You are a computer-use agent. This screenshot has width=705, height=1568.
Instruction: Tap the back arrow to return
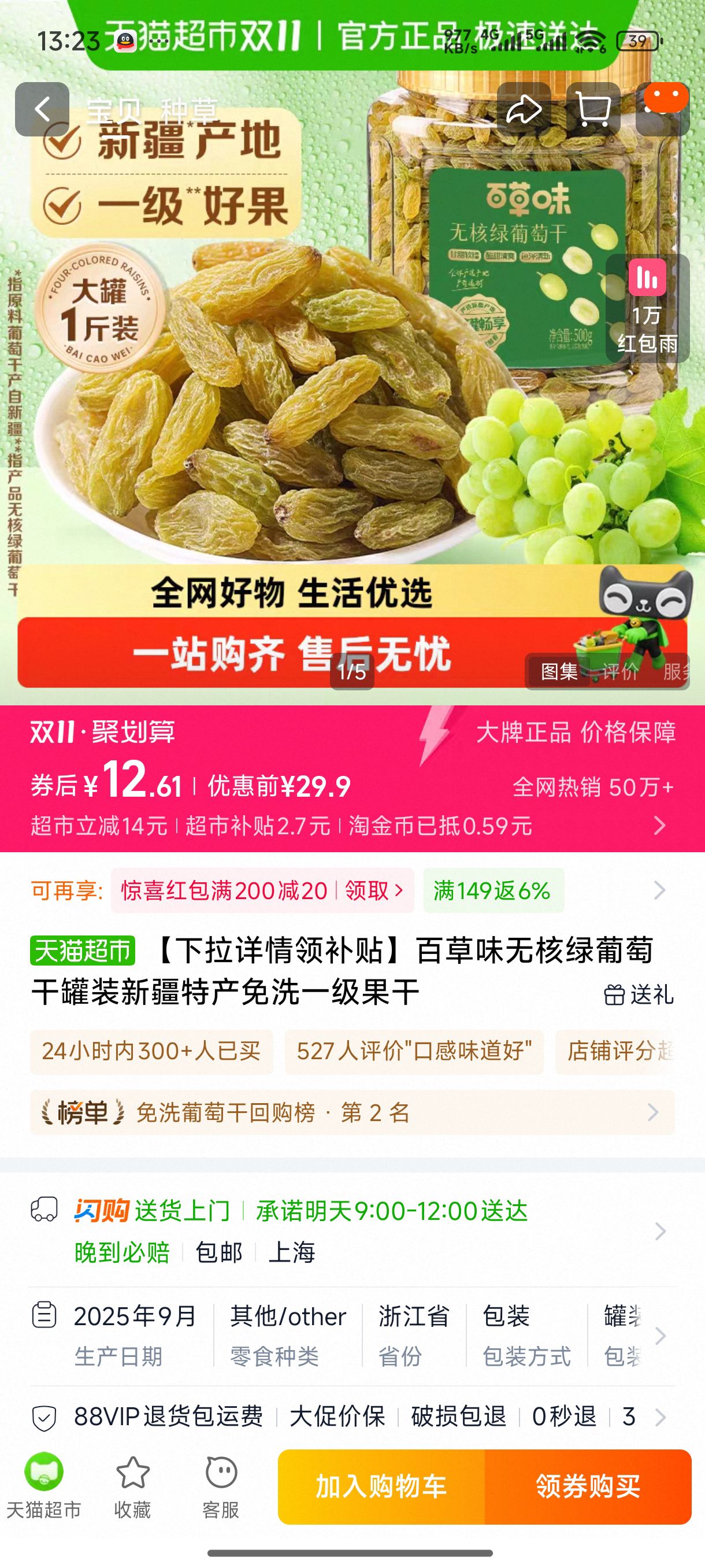point(44,108)
